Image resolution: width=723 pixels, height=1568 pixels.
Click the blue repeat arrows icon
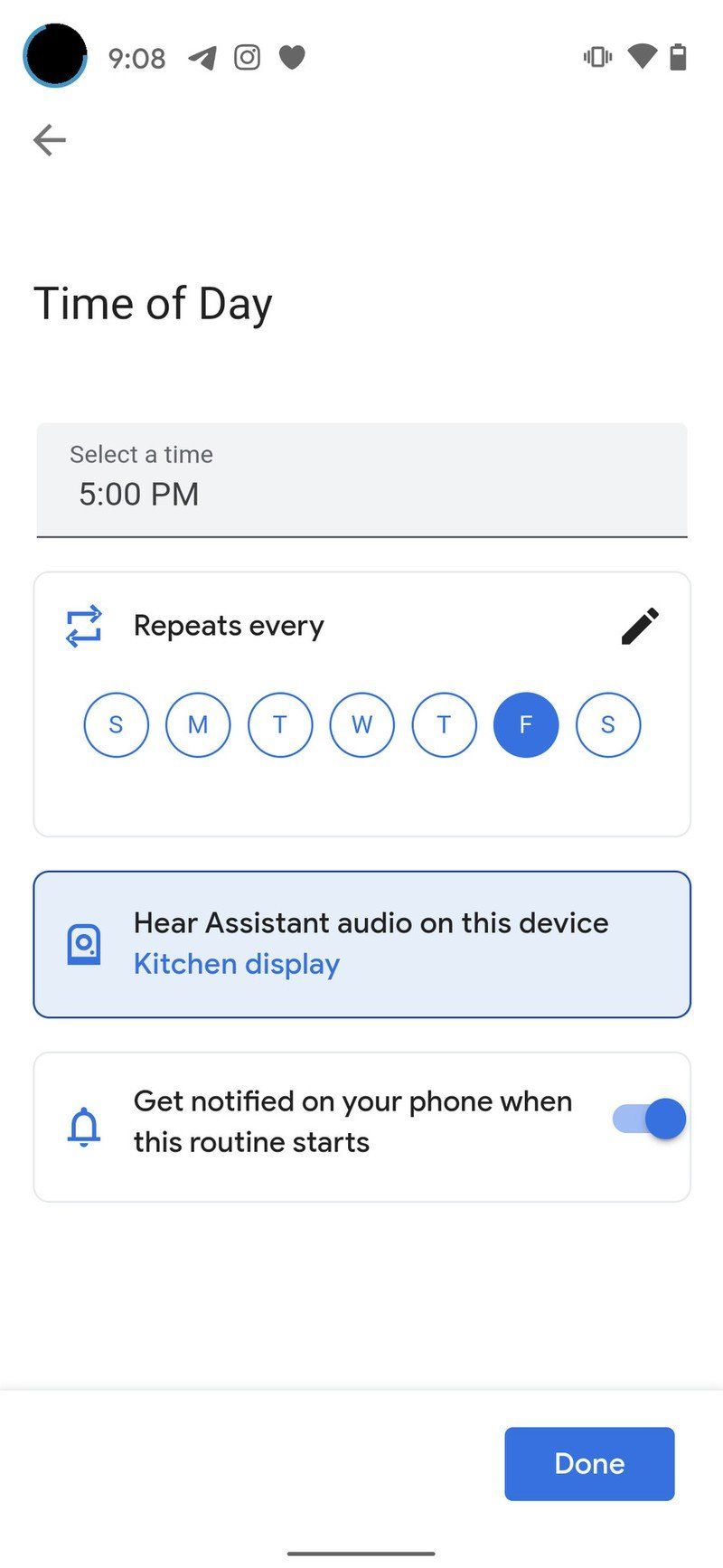(82, 625)
